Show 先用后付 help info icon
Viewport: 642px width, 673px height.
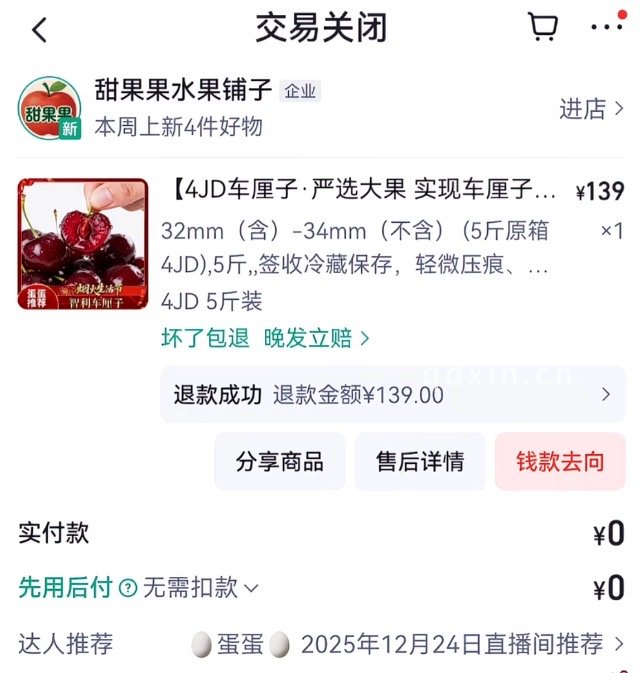tap(128, 588)
